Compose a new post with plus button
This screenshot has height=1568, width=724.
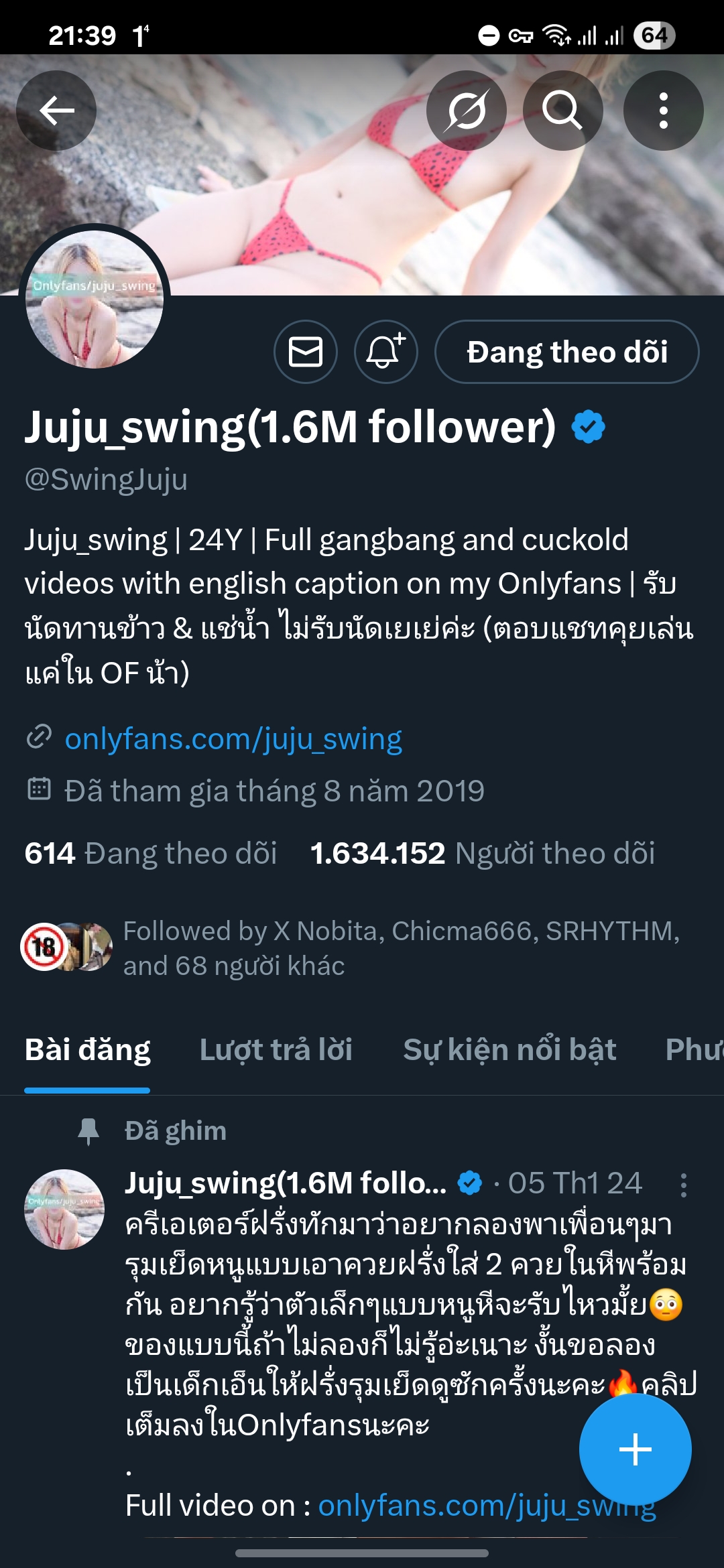pyautogui.click(x=635, y=1449)
